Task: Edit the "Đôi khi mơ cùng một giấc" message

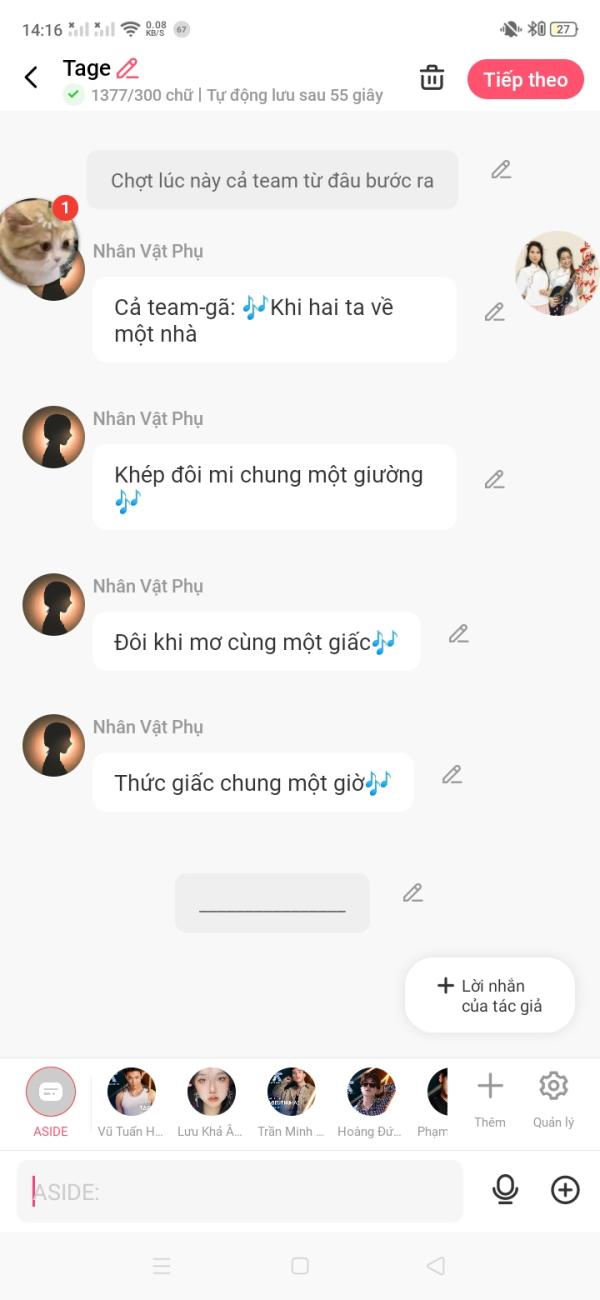Action: click(458, 634)
